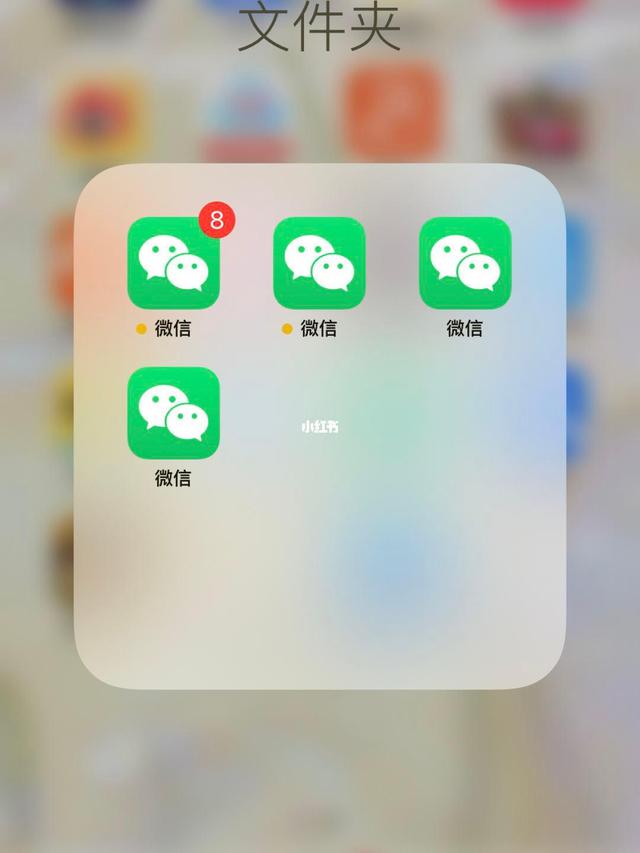This screenshot has width=640, height=853.
Task: Open the 微信 app showing badge 8
Action: pos(173,264)
